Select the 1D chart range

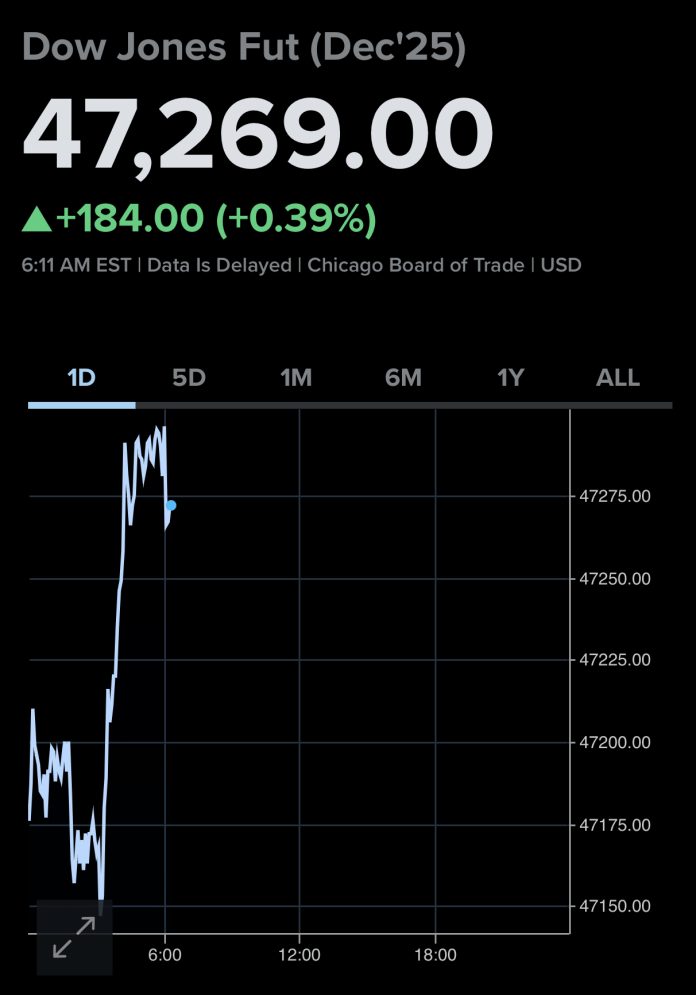[x=81, y=378]
